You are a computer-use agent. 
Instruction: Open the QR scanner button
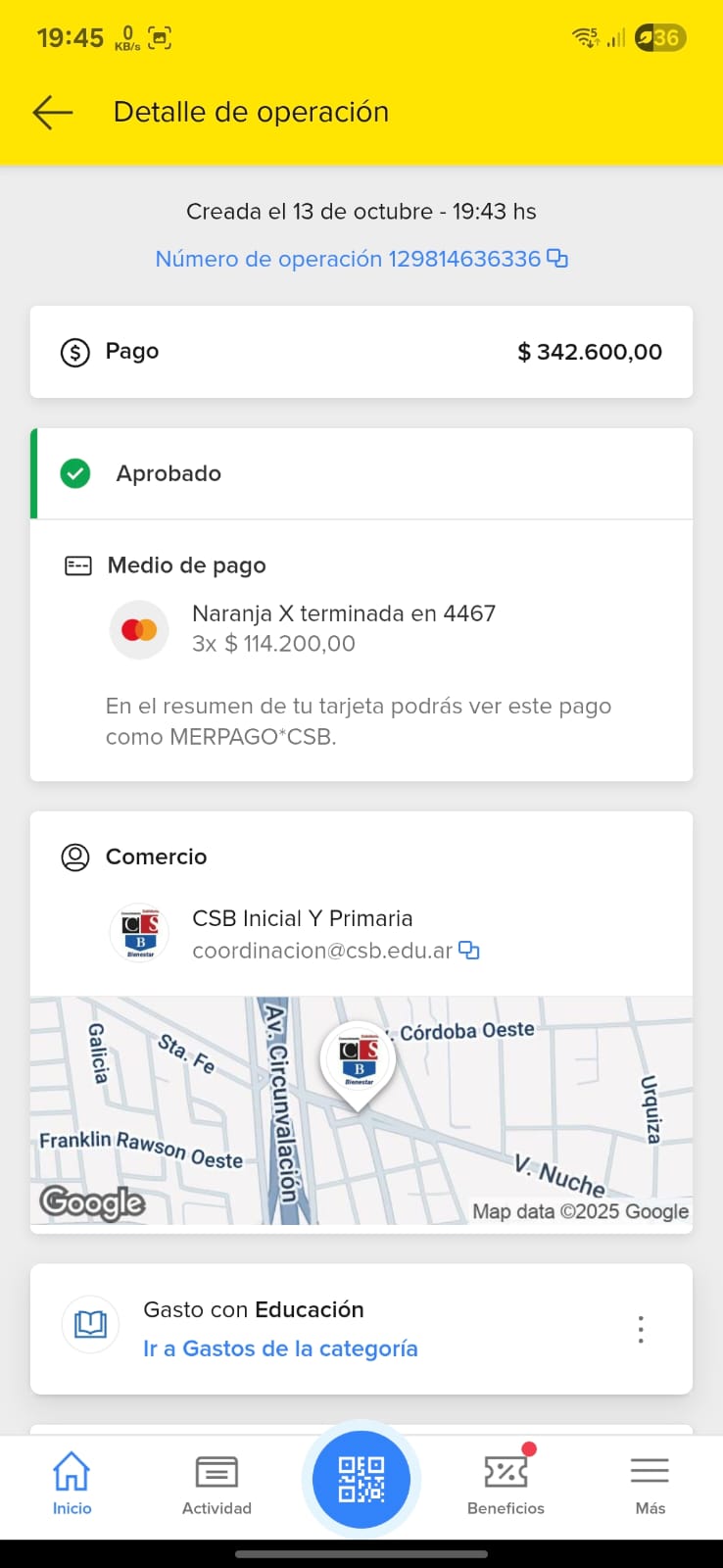361,1479
